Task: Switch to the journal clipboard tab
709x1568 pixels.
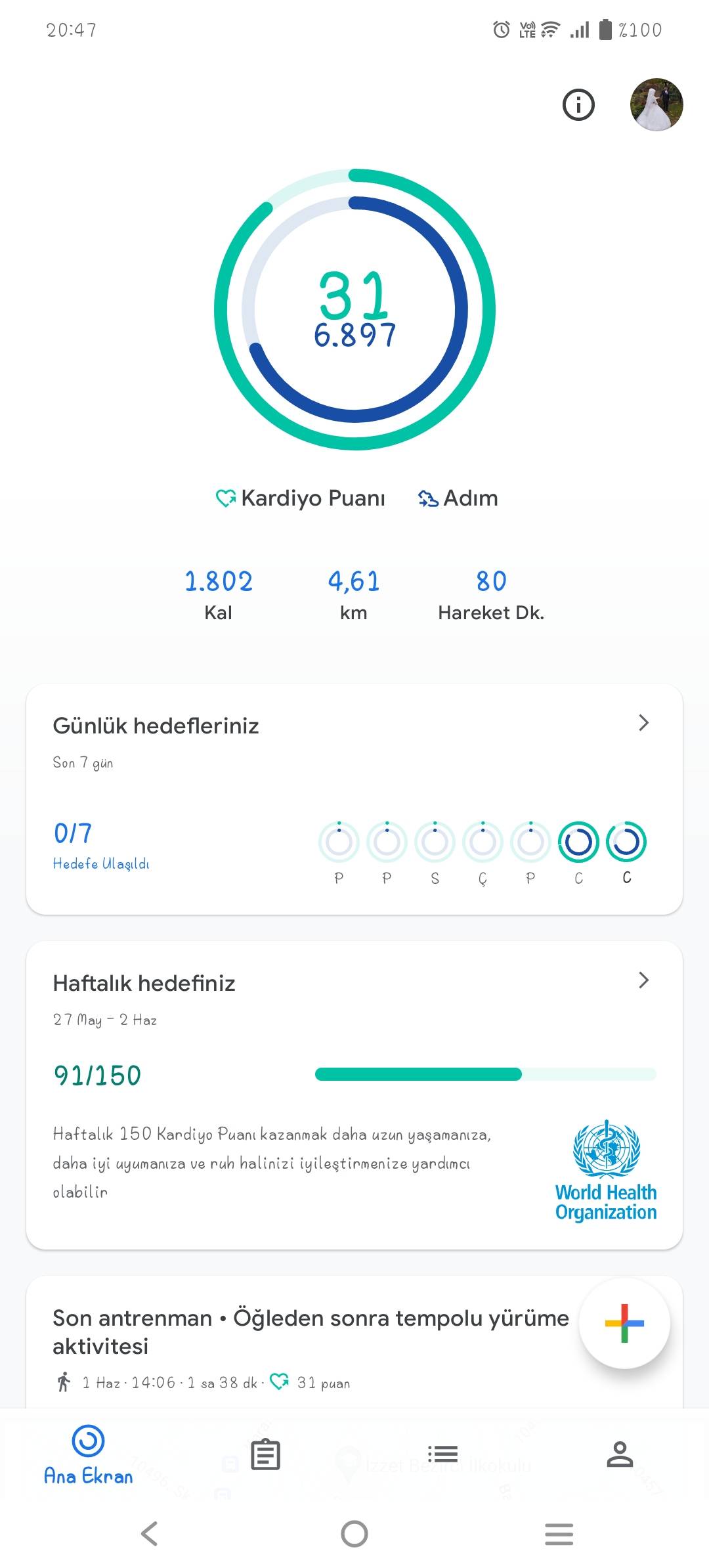Action: [x=266, y=1454]
